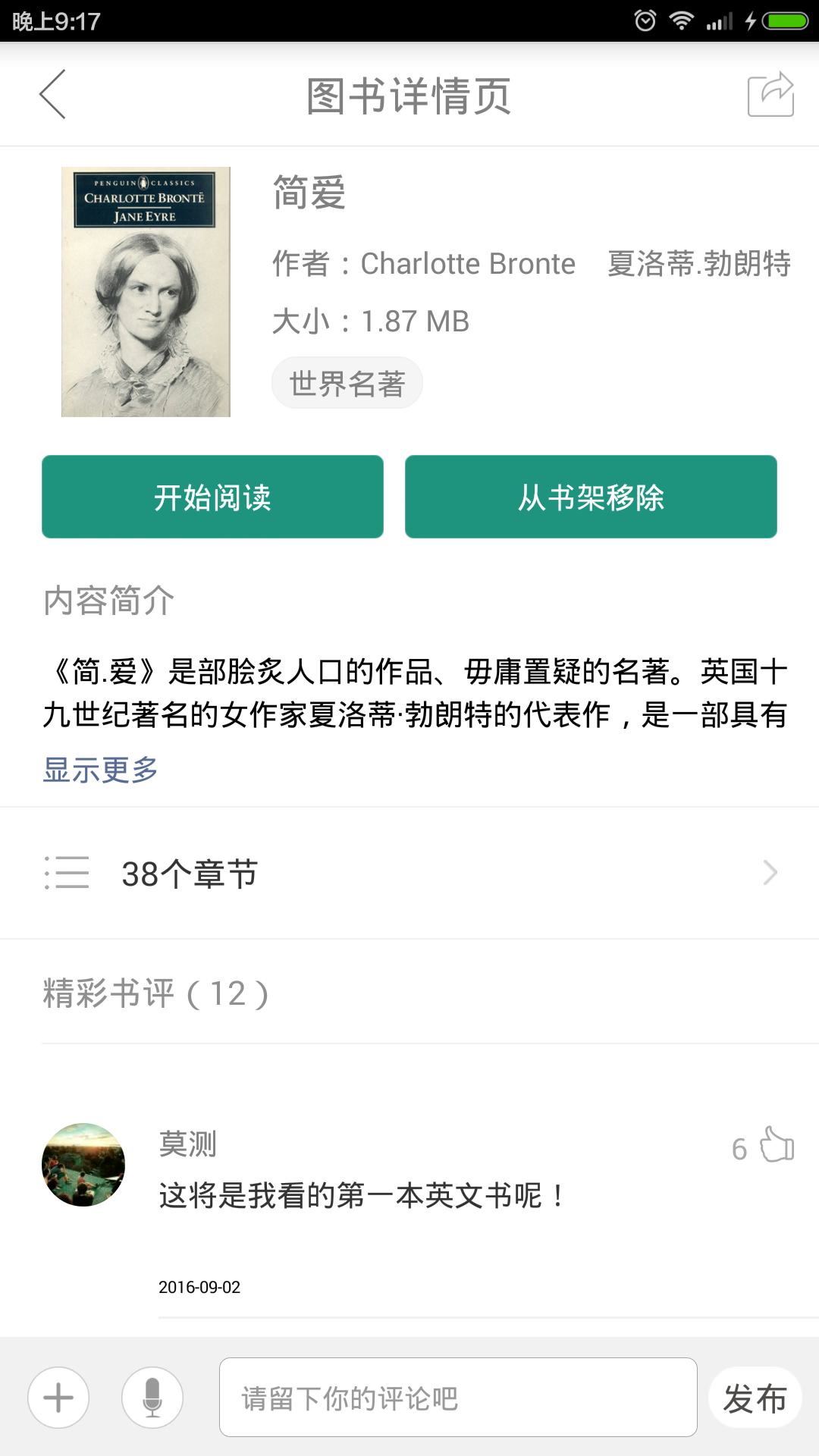The image size is (819, 1456).
Task: Tap the plus icon beside the comment box
Action: 58,1398
